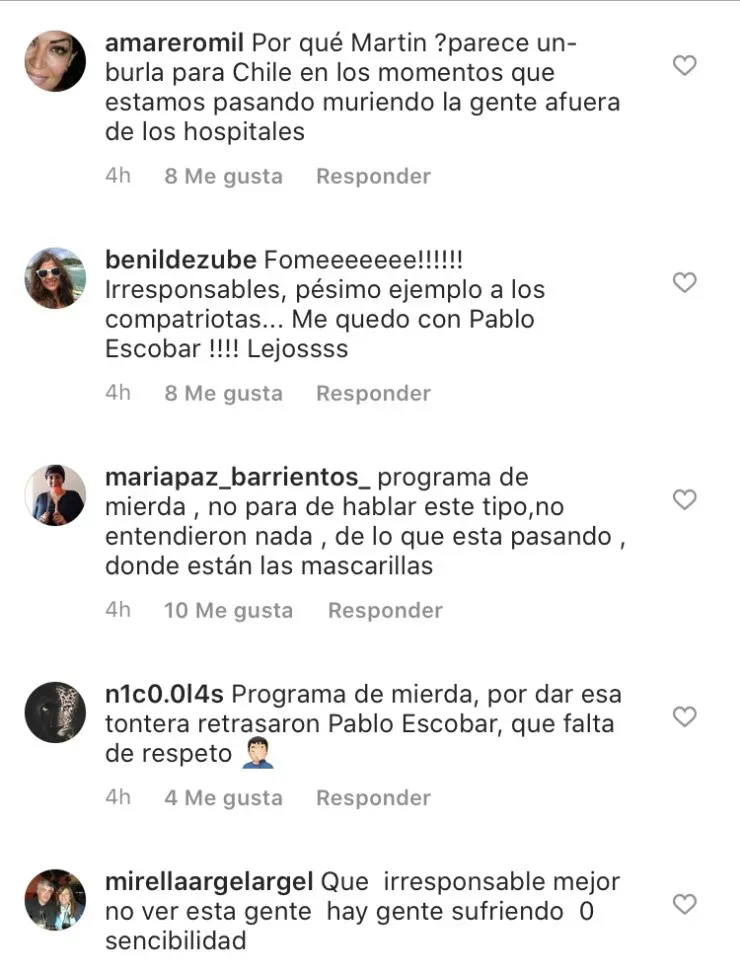Reply to amareromil's comment
Viewport: 740px width, 973px height.
(373, 177)
